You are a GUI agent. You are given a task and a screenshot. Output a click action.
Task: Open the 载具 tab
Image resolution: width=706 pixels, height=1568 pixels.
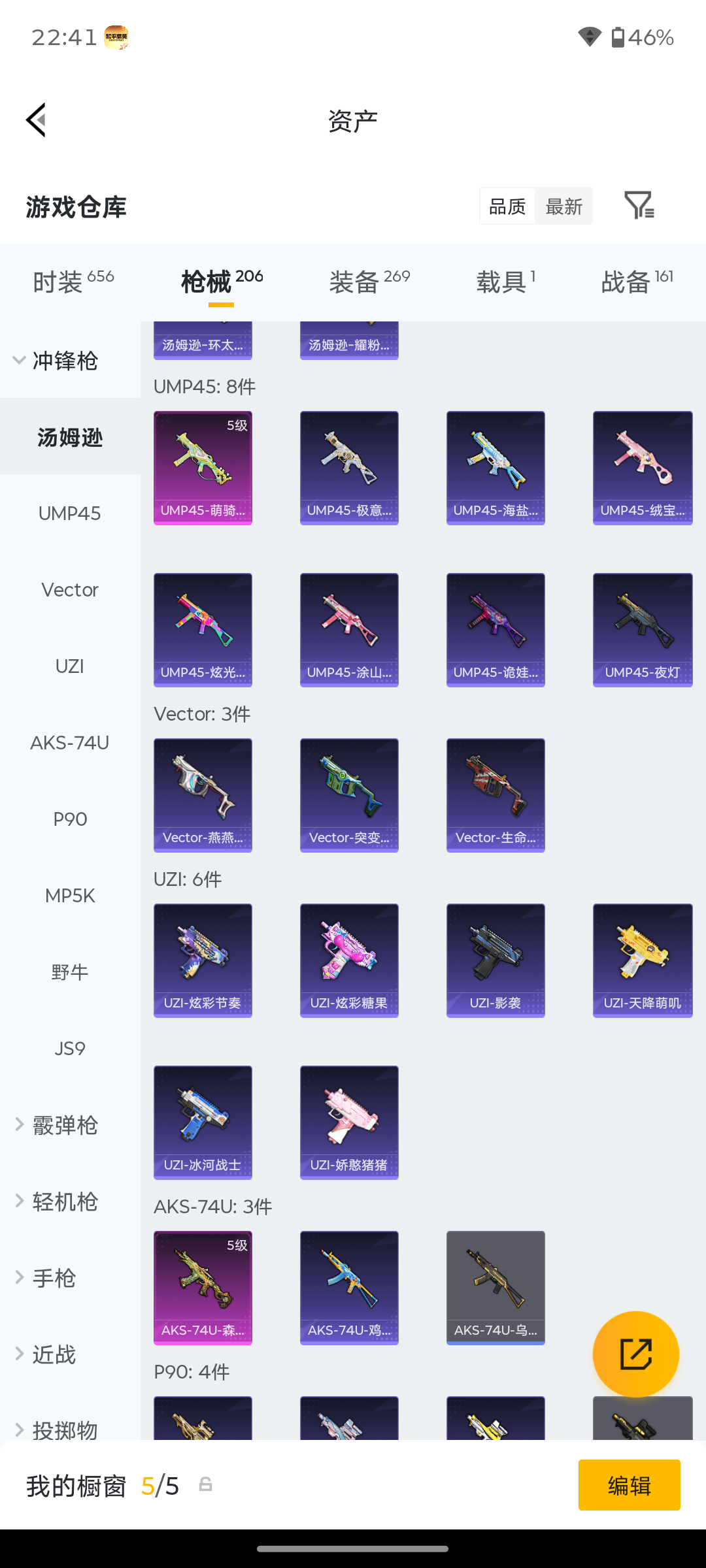click(505, 282)
